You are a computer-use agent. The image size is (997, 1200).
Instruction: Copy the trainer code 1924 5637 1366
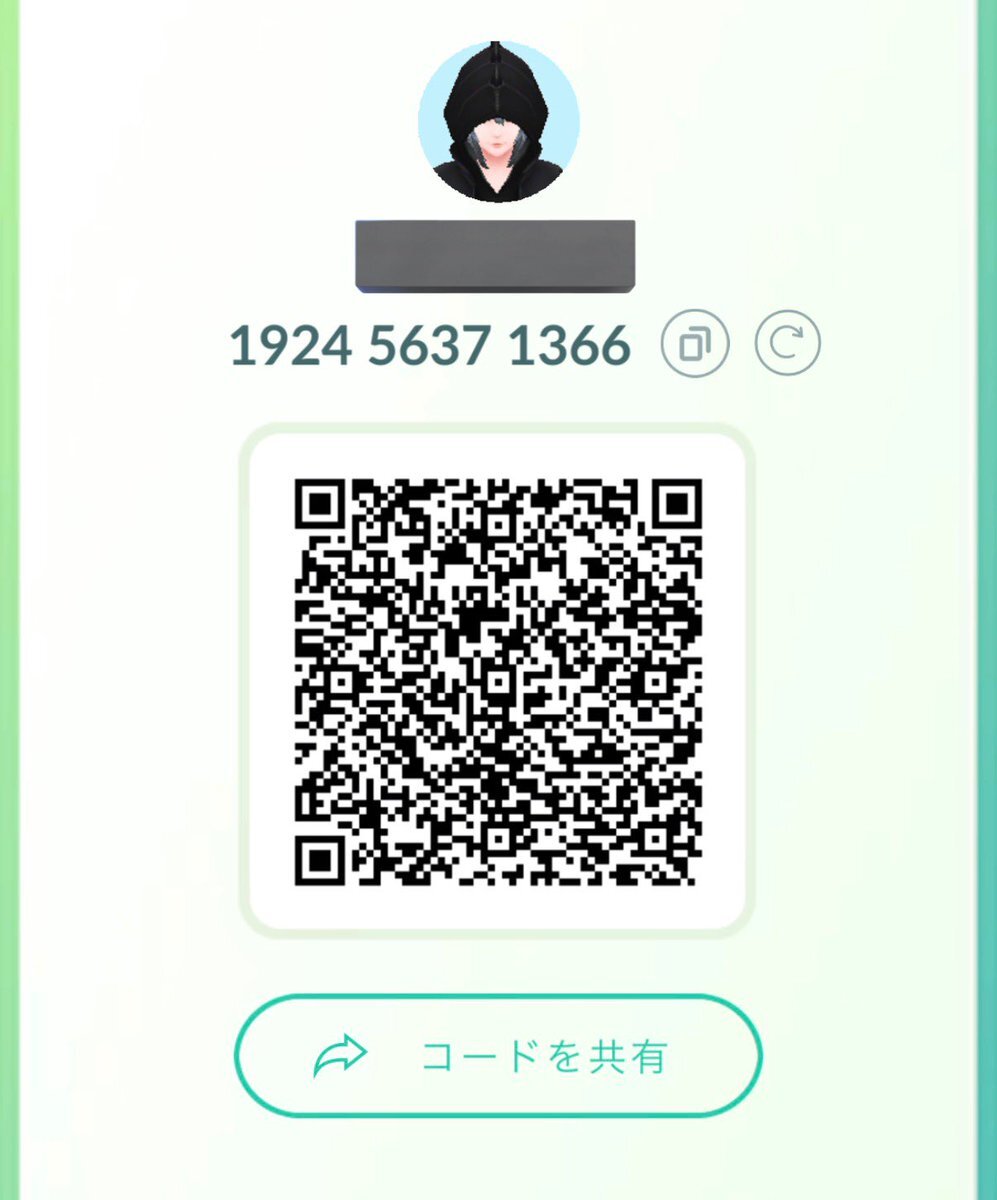[695, 346]
